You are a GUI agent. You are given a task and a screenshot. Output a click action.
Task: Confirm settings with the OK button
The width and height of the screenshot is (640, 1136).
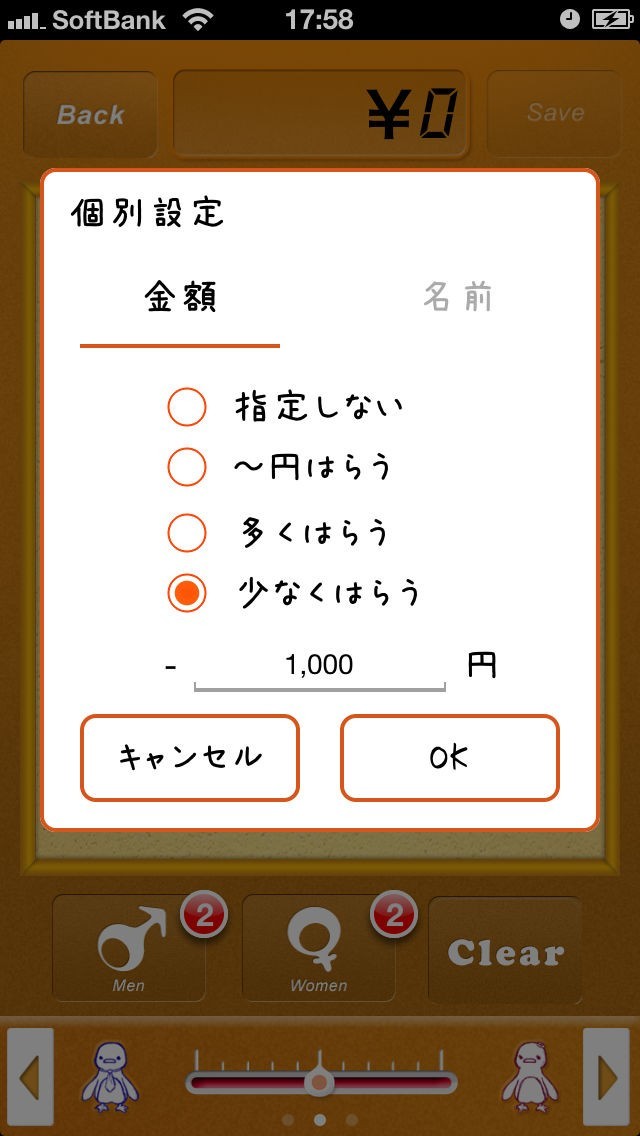click(x=449, y=757)
